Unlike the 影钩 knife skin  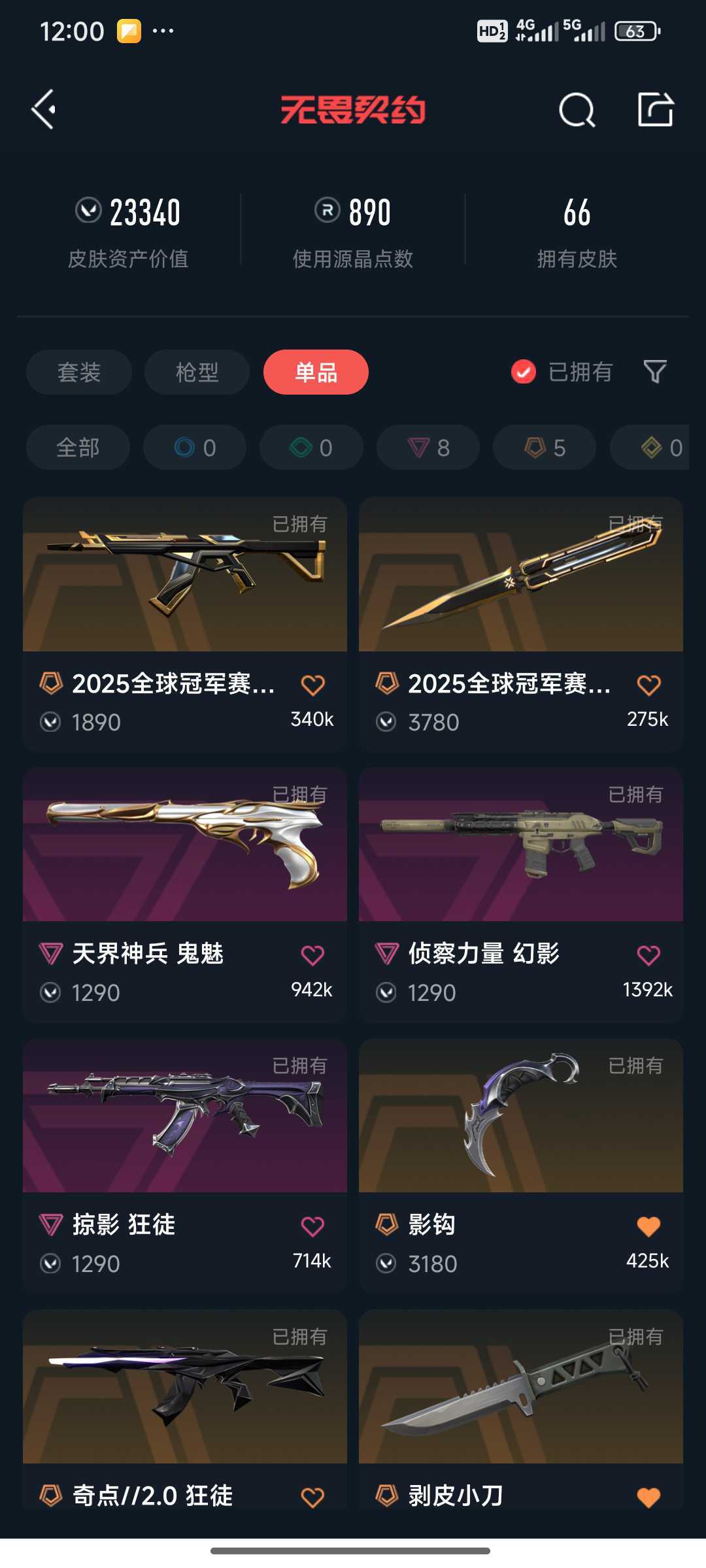click(648, 1226)
